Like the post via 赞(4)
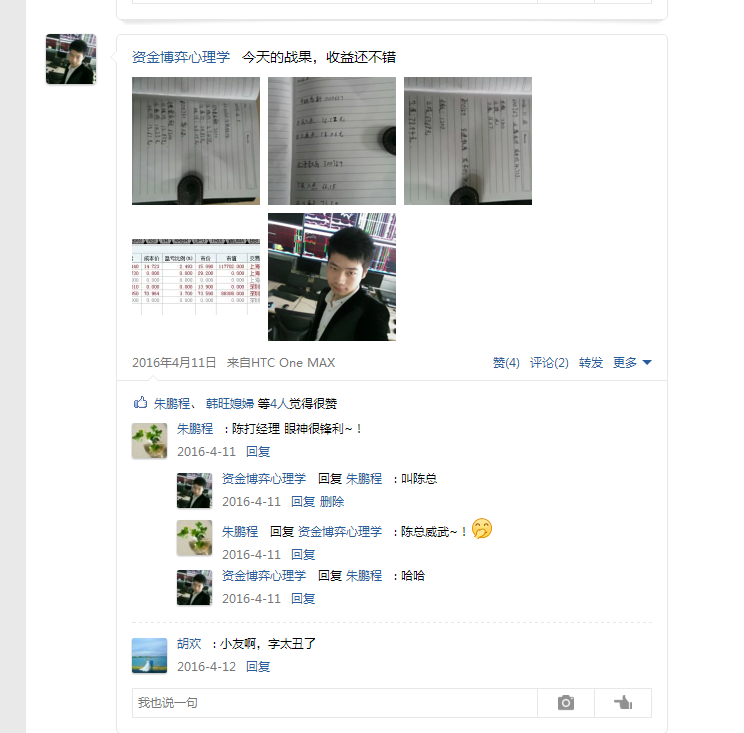This screenshot has width=744, height=733. [x=506, y=363]
